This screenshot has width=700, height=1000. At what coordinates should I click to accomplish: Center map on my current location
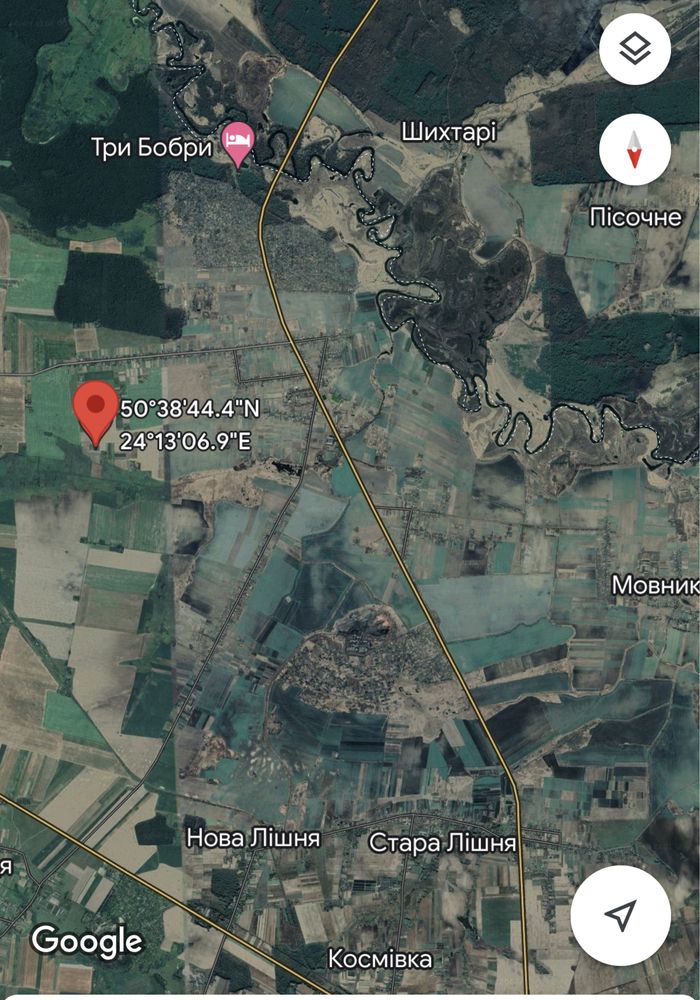(620, 915)
